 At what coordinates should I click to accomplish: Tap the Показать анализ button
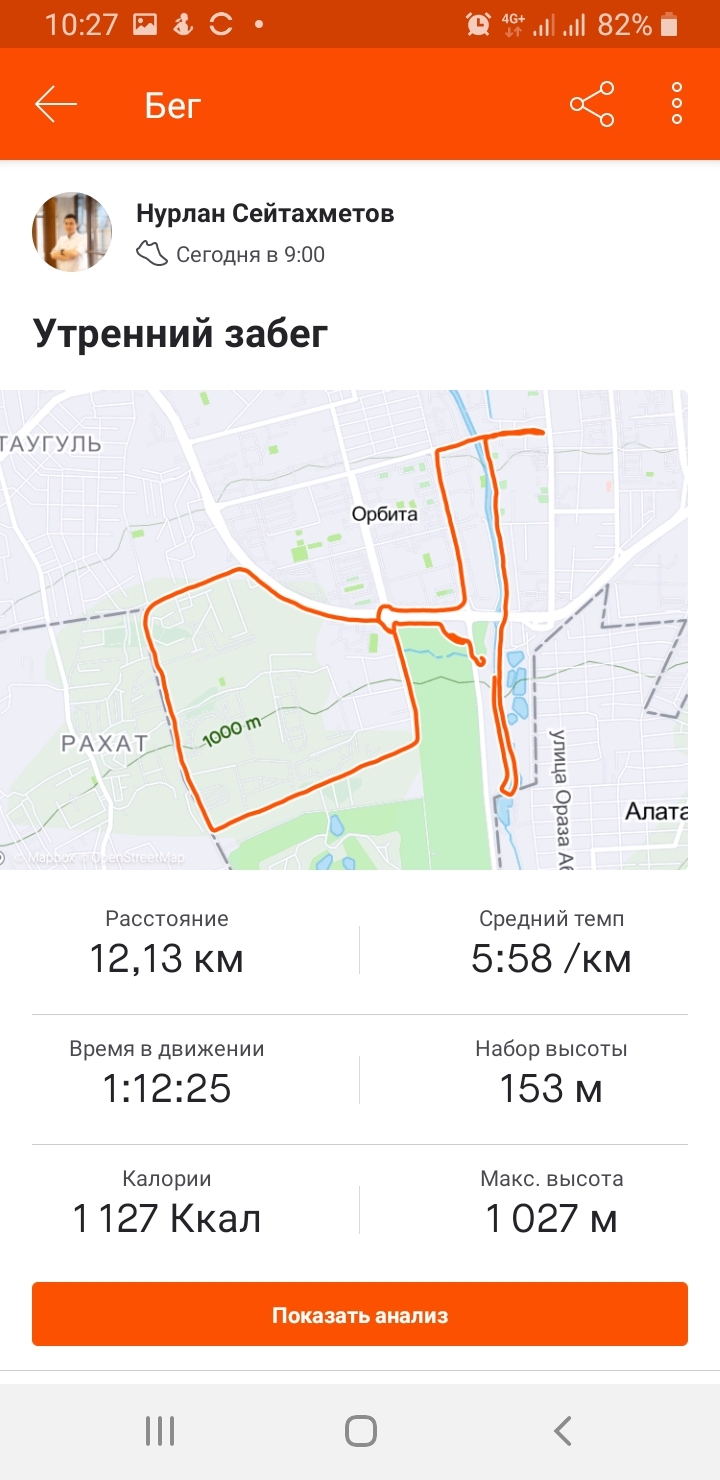pyautogui.click(x=360, y=1315)
